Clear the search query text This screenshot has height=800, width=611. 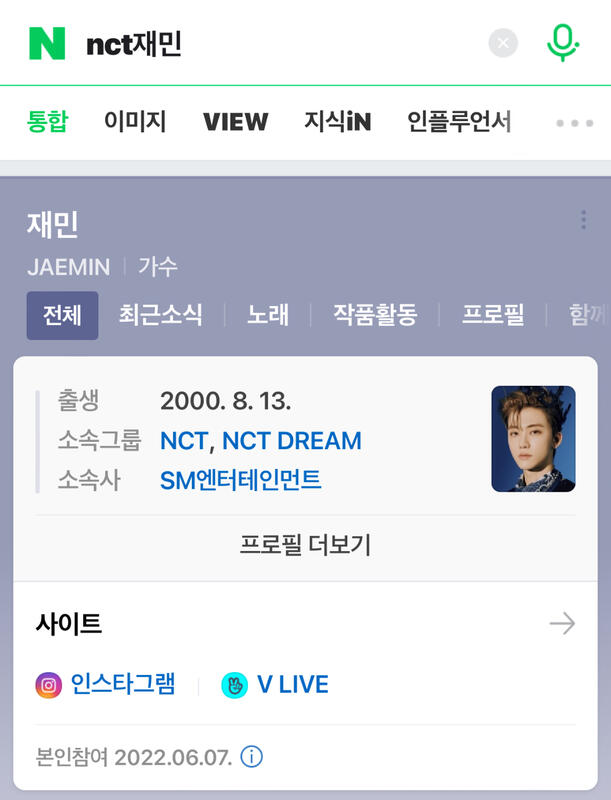tap(503, 43)
